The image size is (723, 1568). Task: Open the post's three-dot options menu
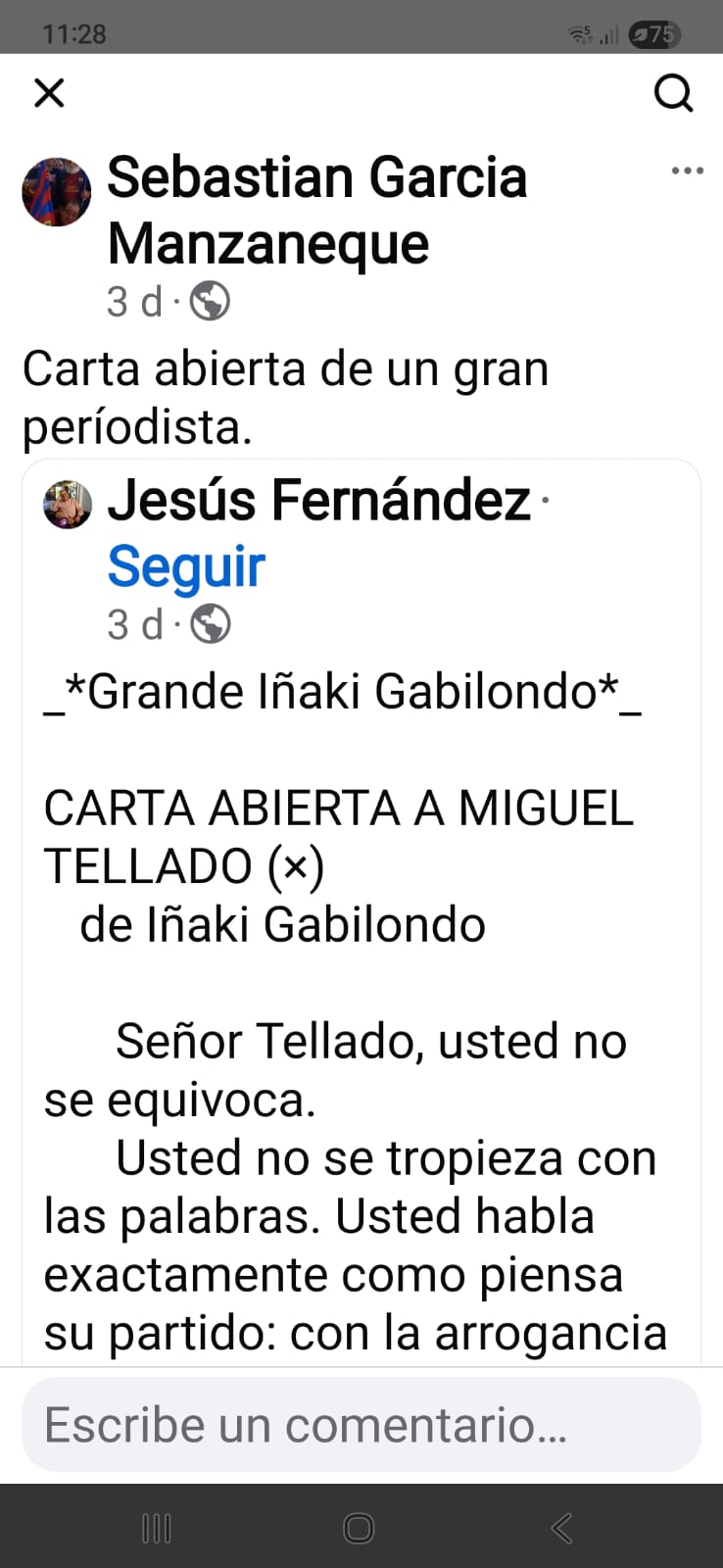coord(687,171)
